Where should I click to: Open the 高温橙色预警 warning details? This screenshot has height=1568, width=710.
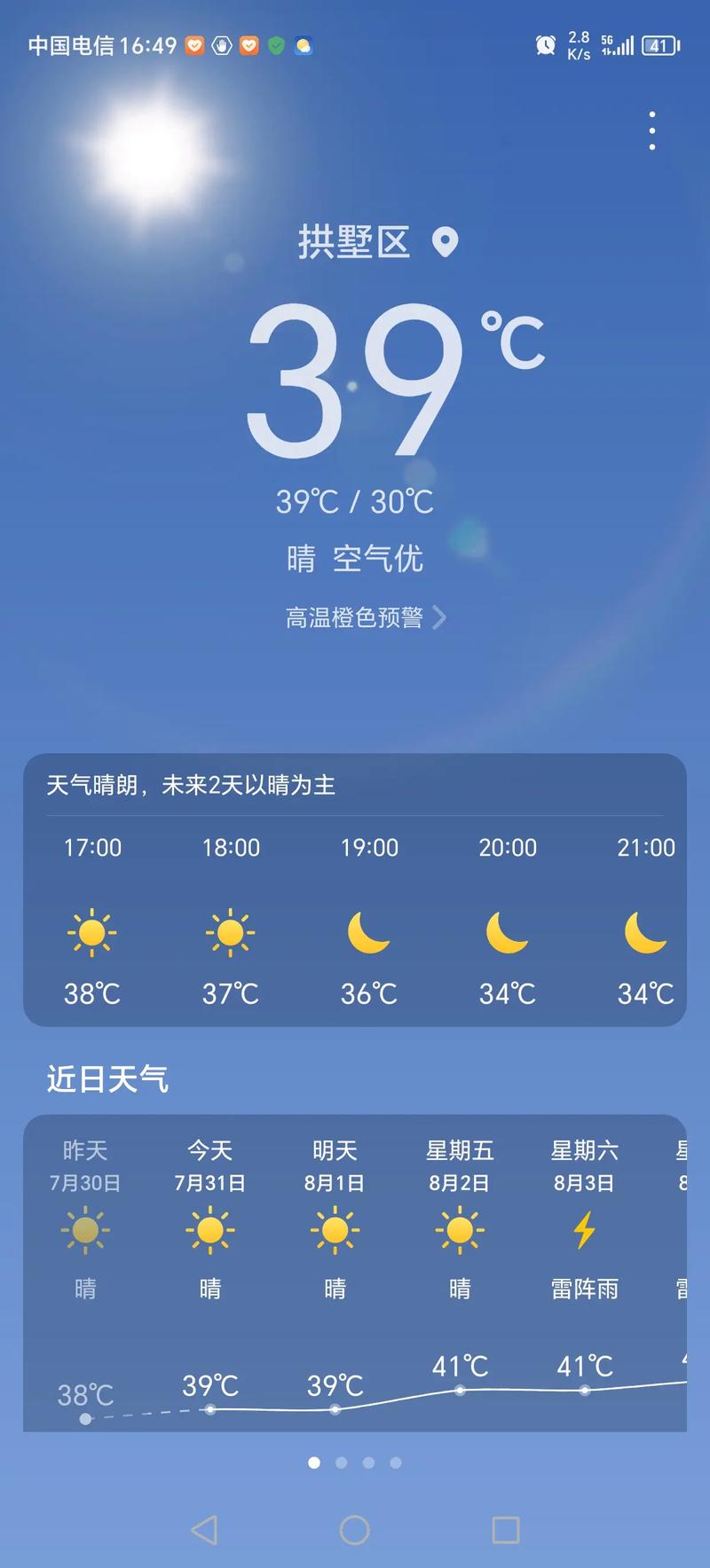pos(355,617)
